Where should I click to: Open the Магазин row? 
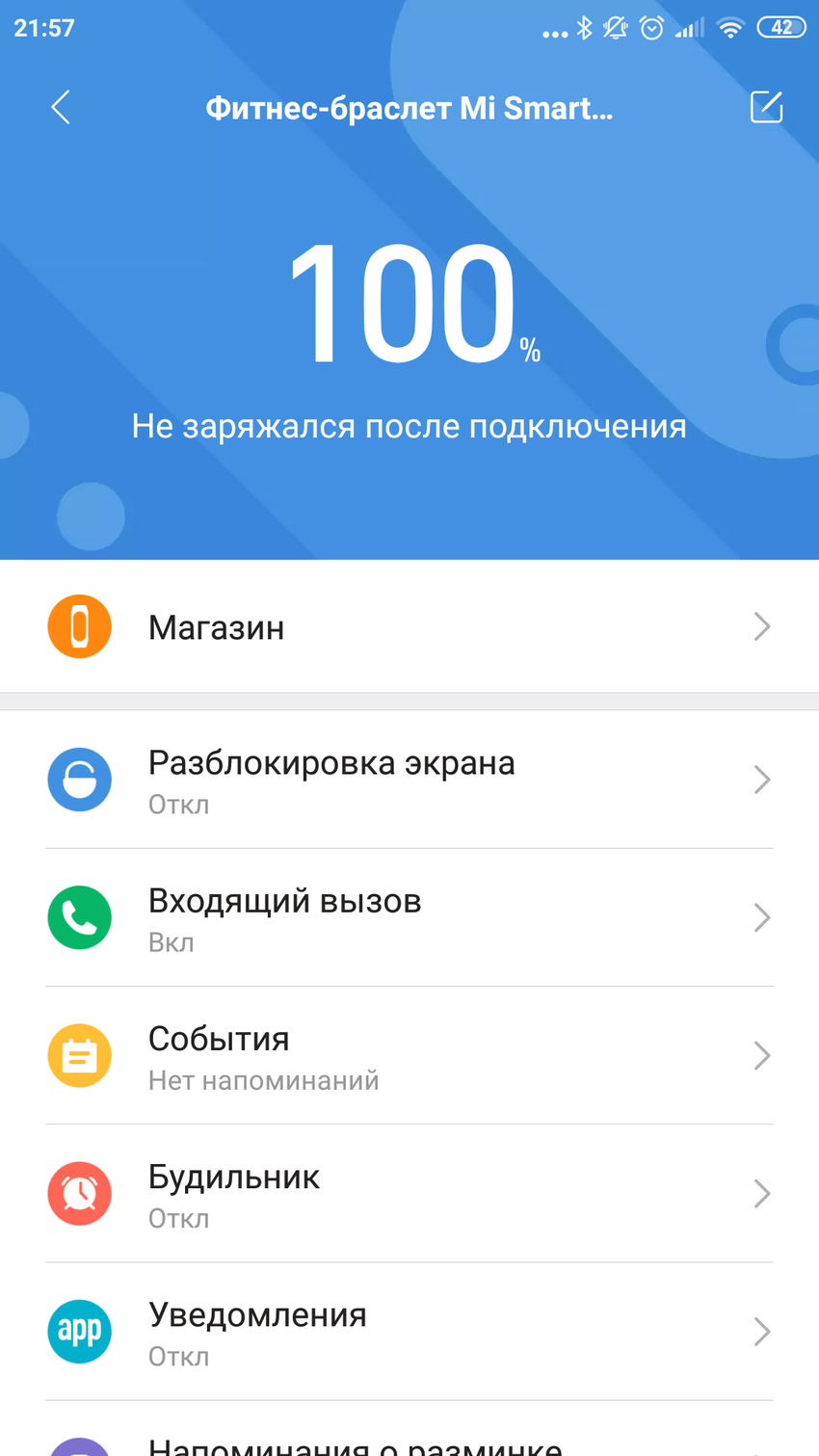409,627
